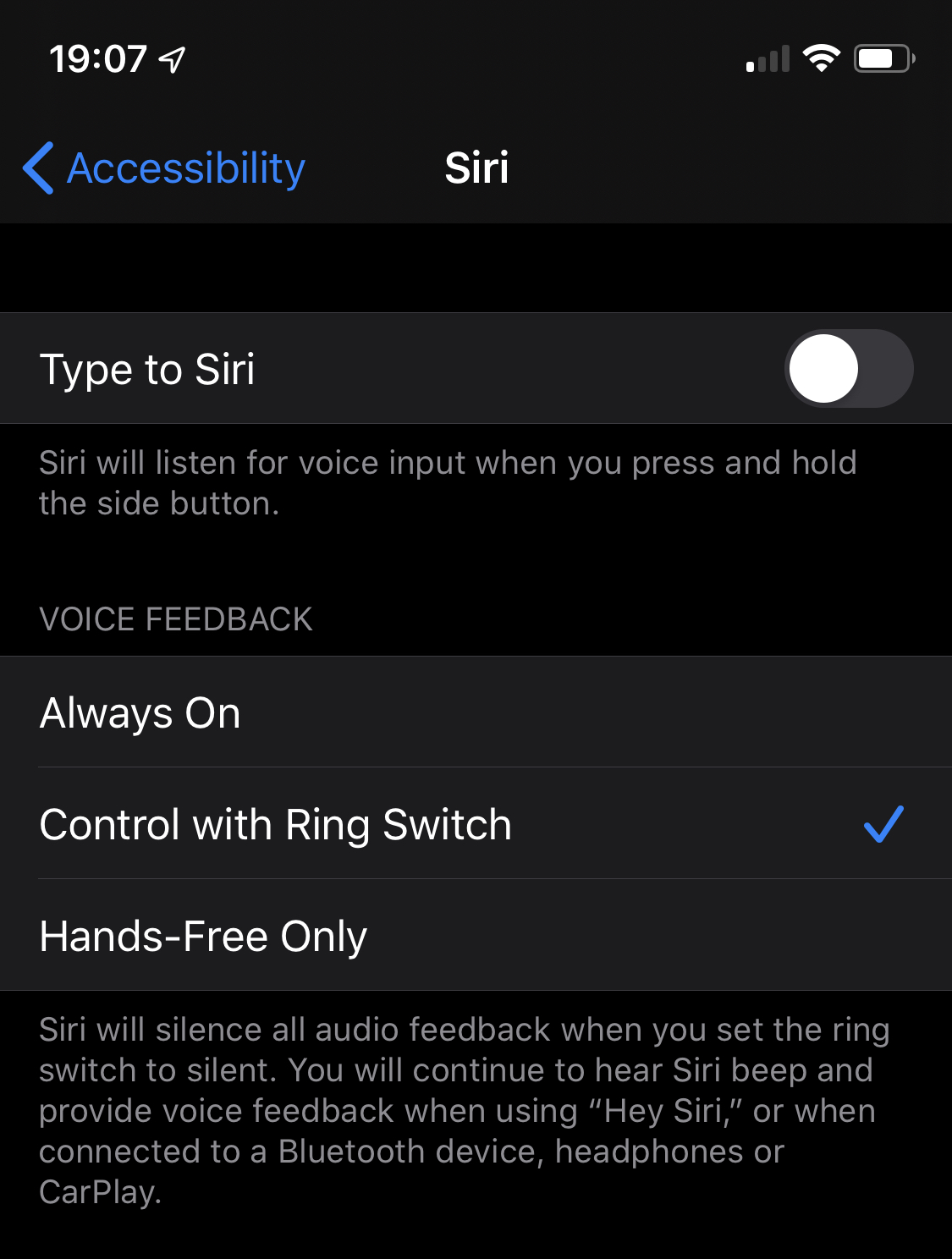Choose Control with Ring Switch option

point(476,824)
